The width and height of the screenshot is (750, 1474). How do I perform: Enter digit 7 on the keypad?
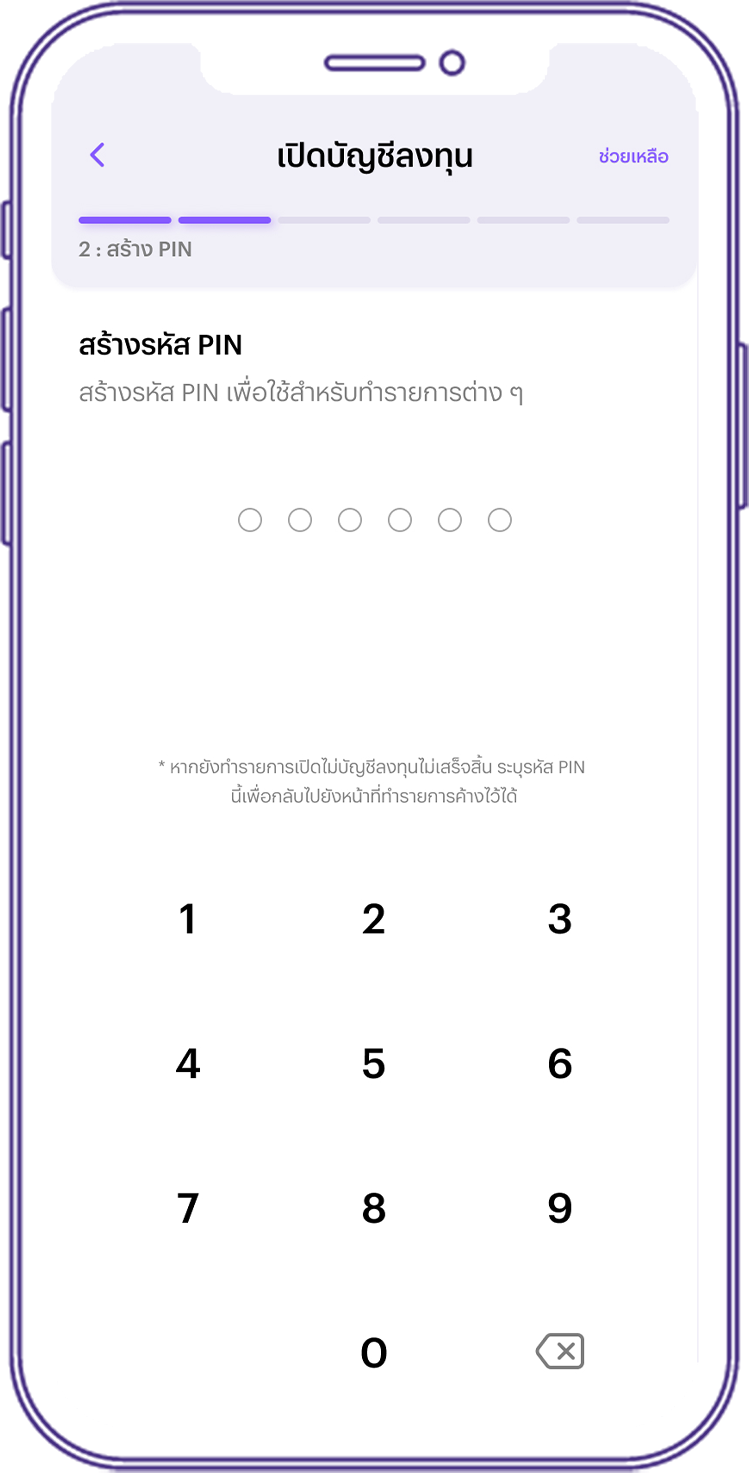(187, 1208)
